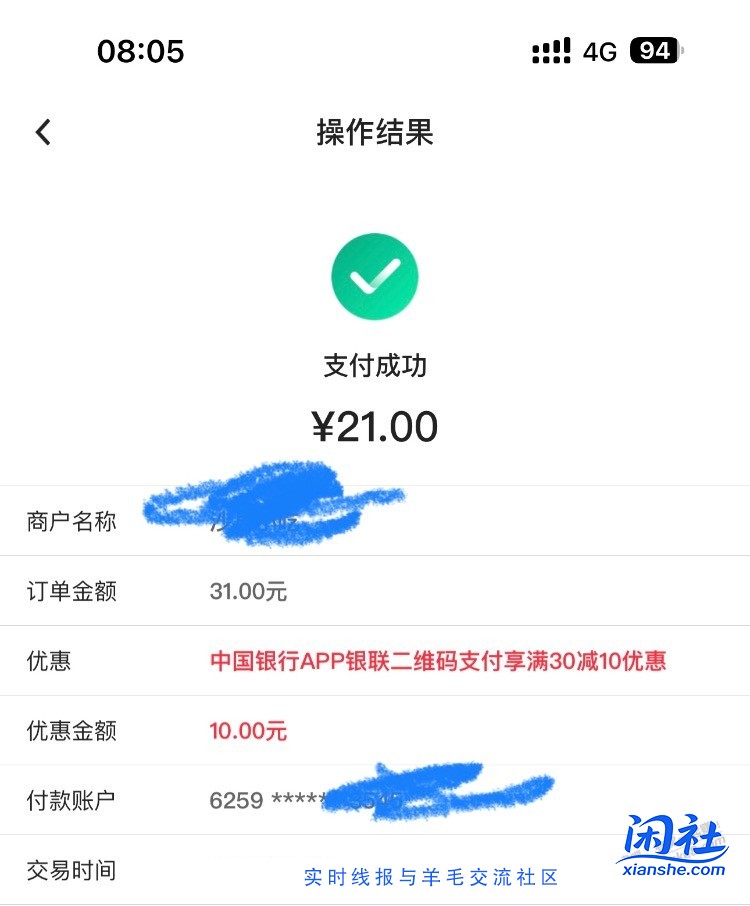This screenshot has width=750, height=906.
Task: Tap the 实时线报与羊毛交流社区 blue text
Action: (432, 876)
